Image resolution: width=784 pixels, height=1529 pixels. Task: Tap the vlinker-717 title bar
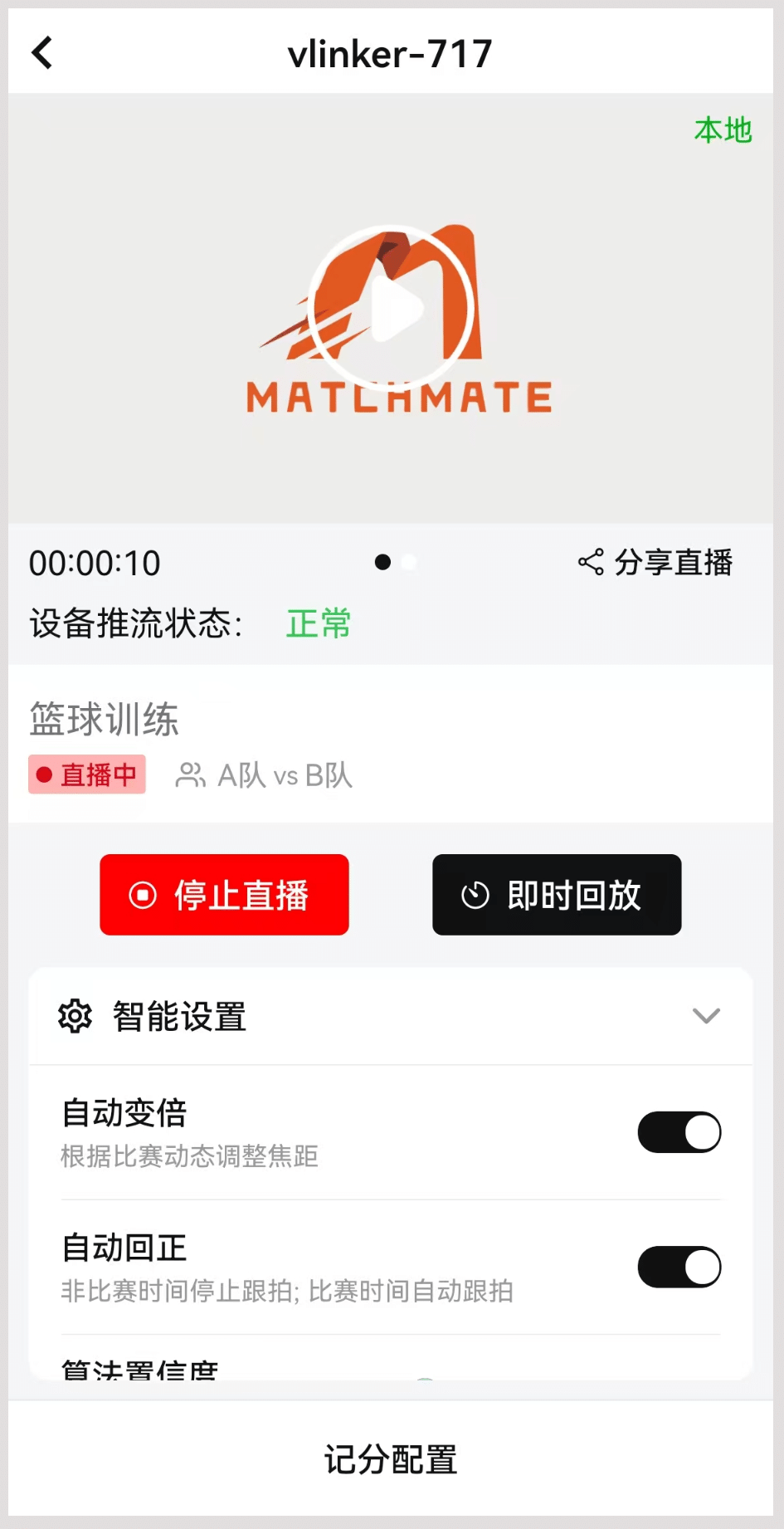[392, 51]
